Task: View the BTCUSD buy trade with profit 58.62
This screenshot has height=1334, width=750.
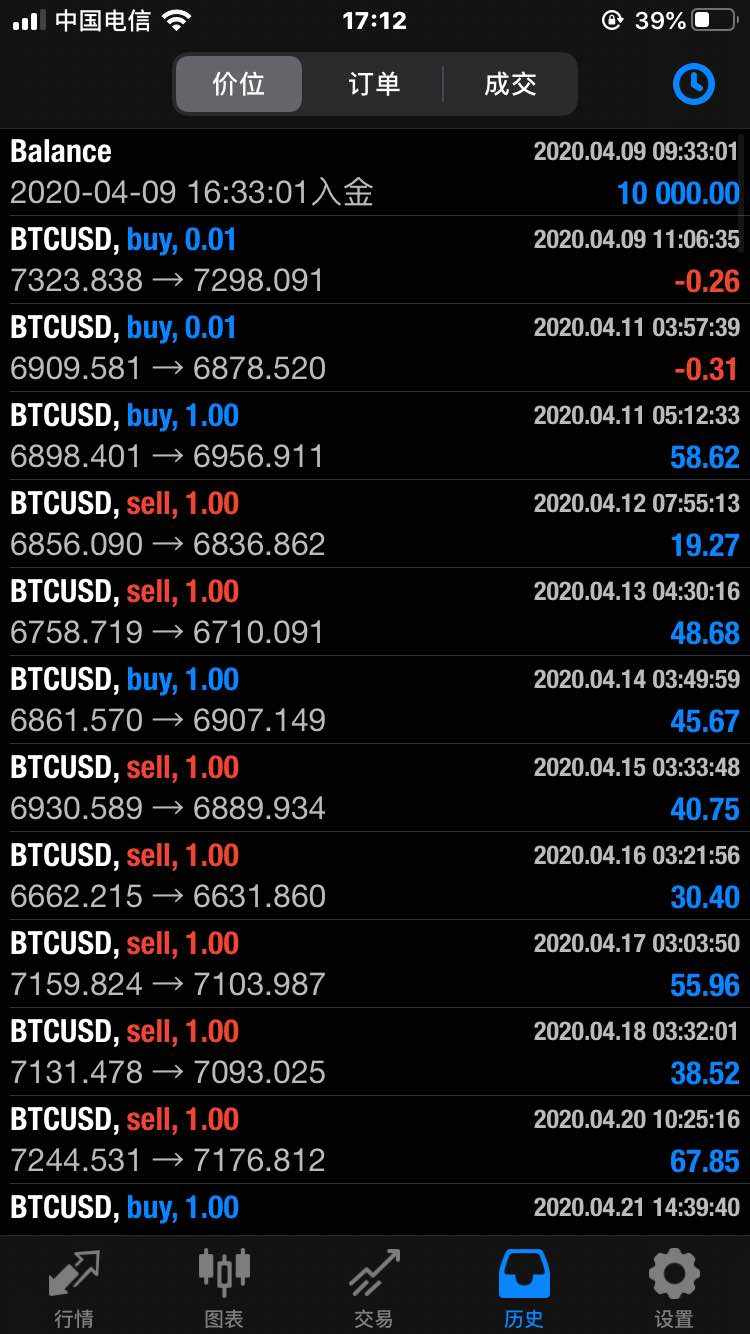Action: point(374,436)
